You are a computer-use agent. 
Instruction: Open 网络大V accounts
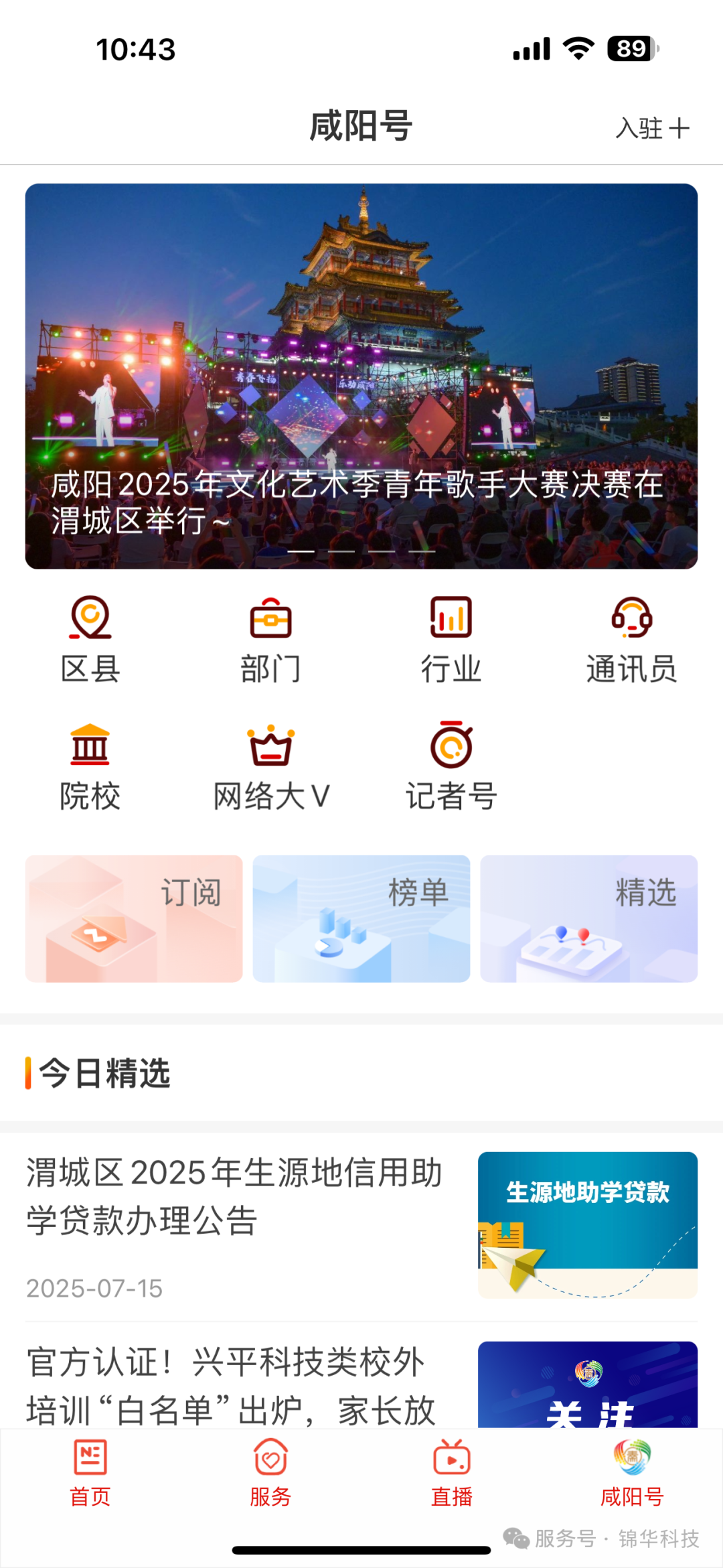coord(270,767)
